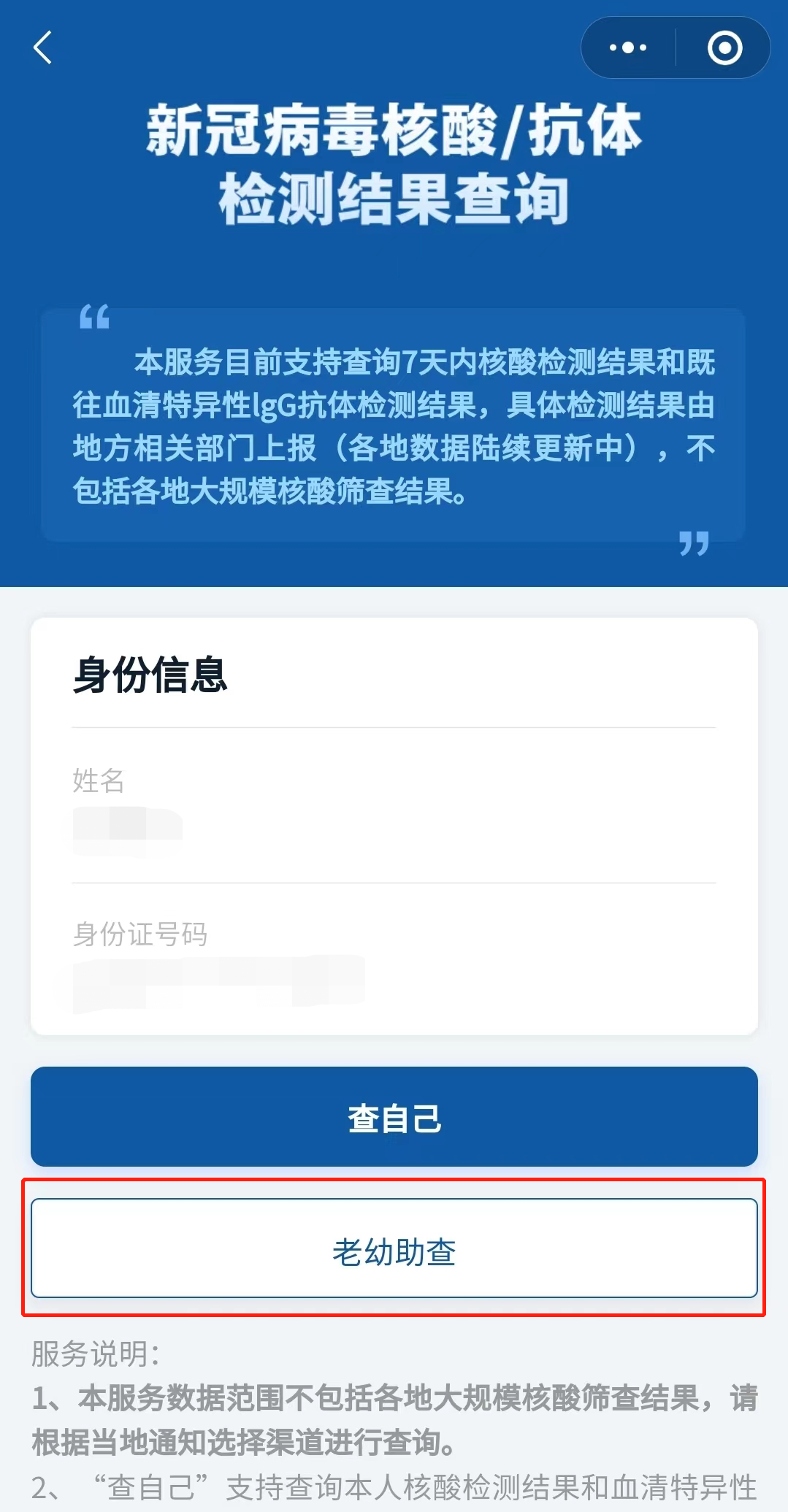
Task: Open the mini program more options menu
Action: click(628, 48)
